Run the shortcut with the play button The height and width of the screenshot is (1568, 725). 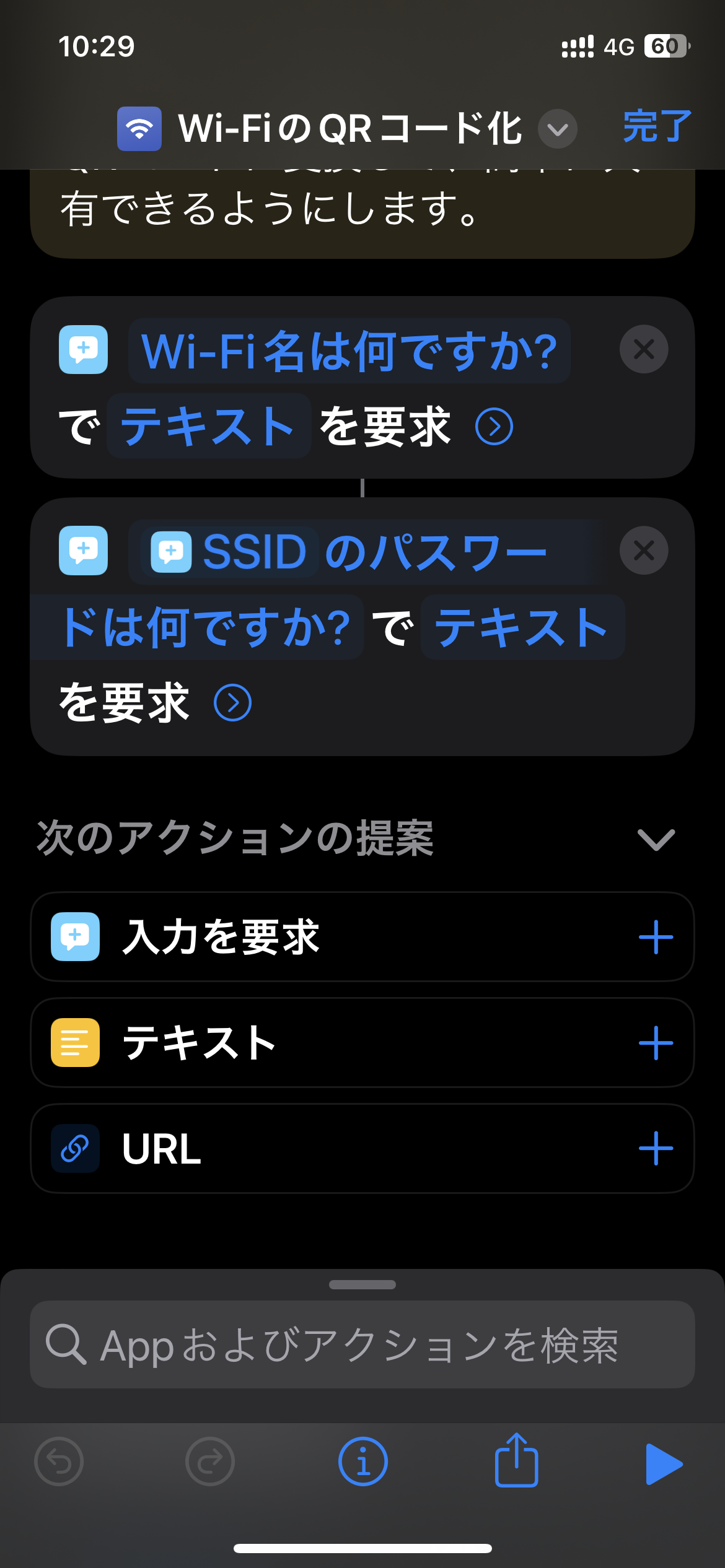663,1464
